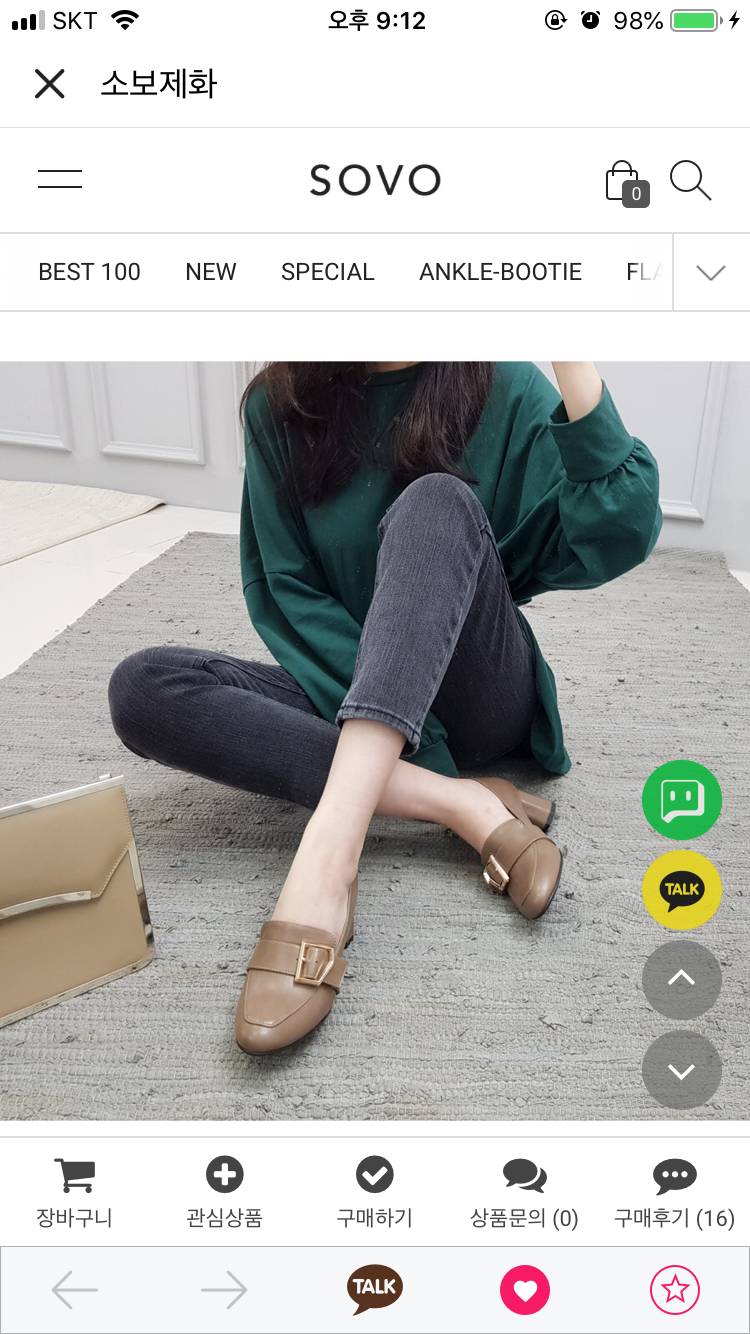Image resolution: width=750 pixels, height=1334 pixels.
Task: Tap the pink heart icon in bottom bar
Action: pyautogui.click(x=525, y=1290)
